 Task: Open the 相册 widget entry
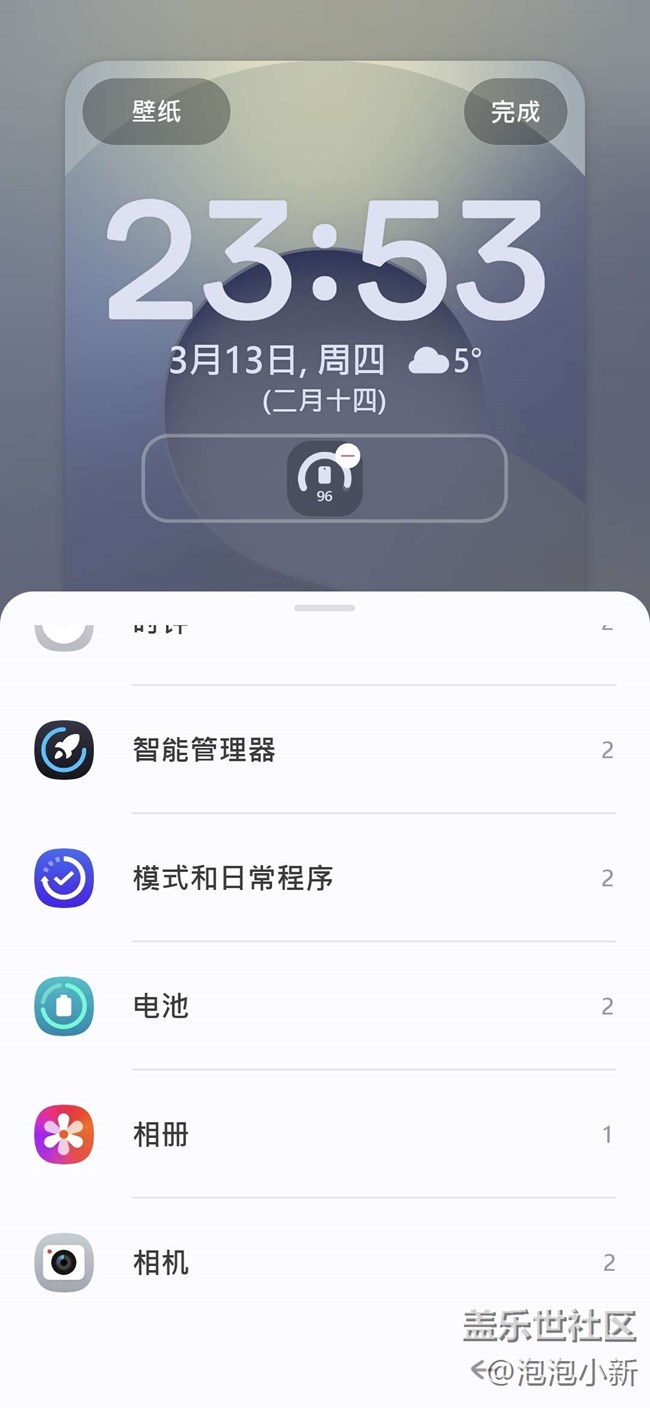click(324, 1134)
